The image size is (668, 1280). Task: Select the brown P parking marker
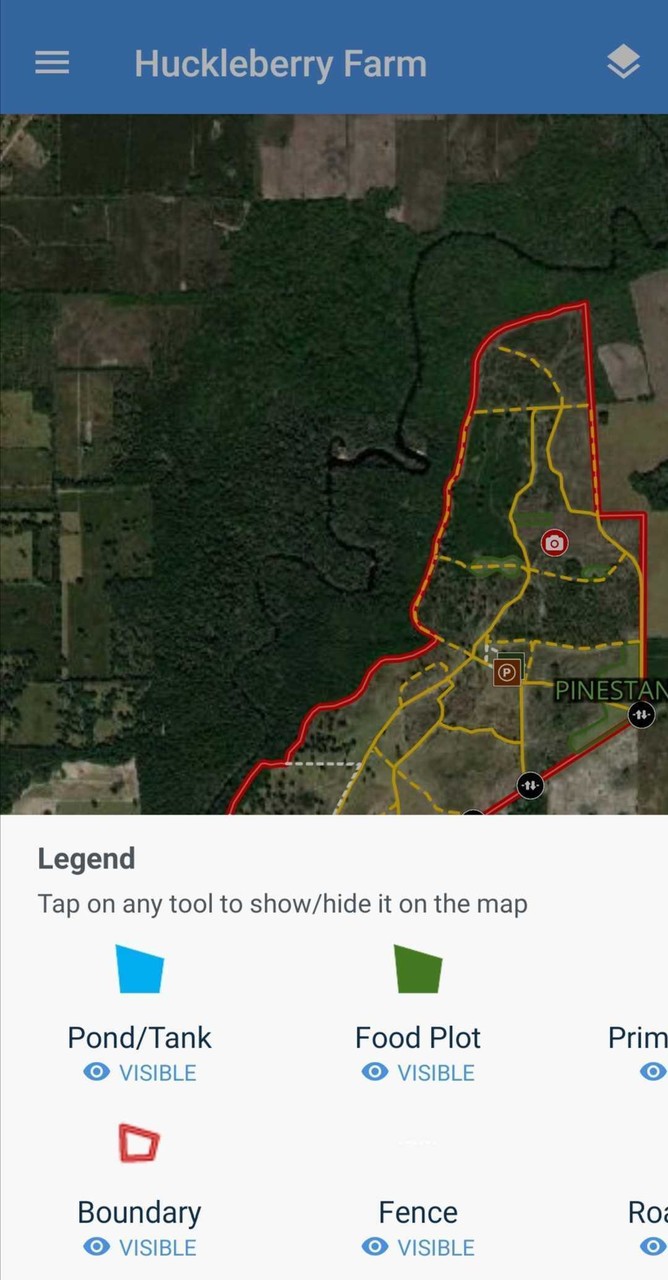(x=507, y=672)
